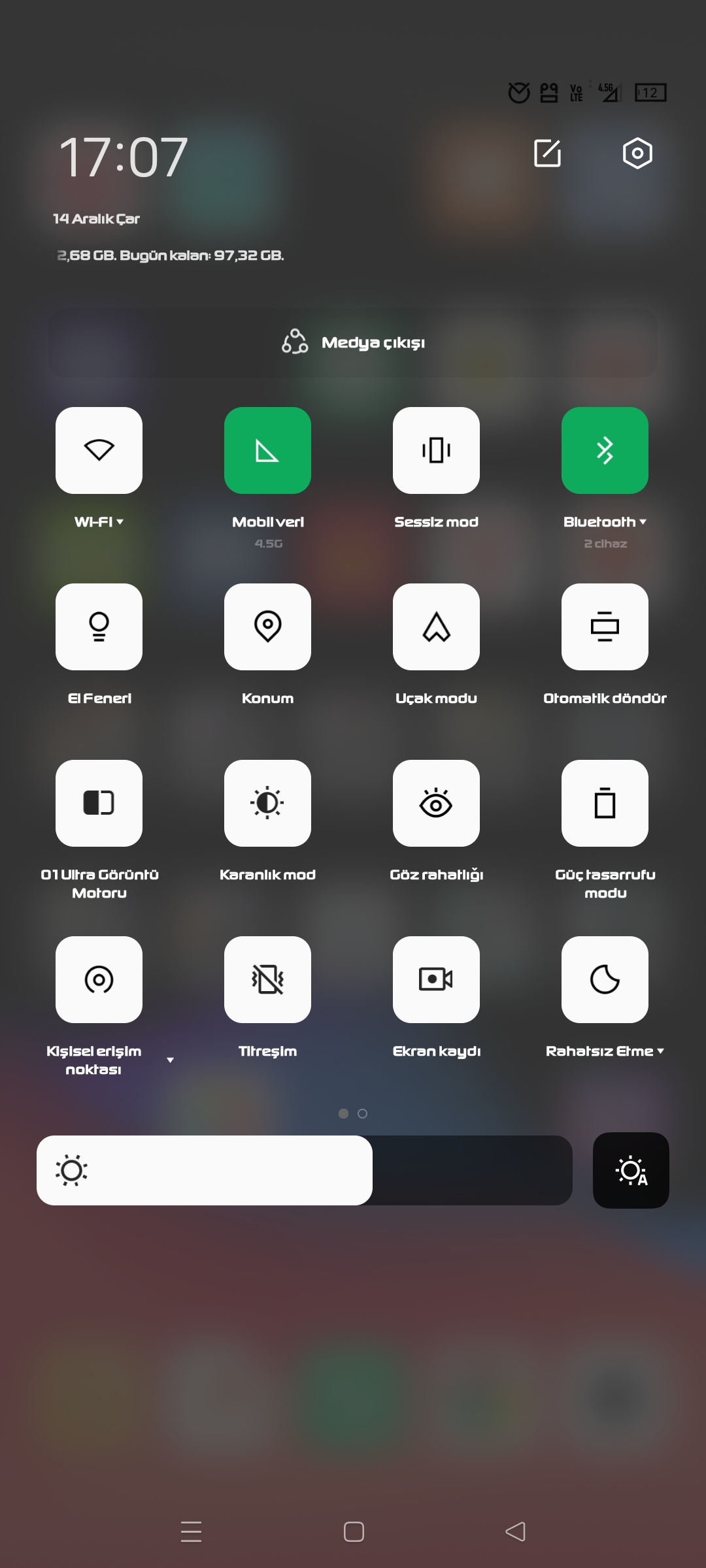Turn off Bluetooth

click(x=605, y=450)
